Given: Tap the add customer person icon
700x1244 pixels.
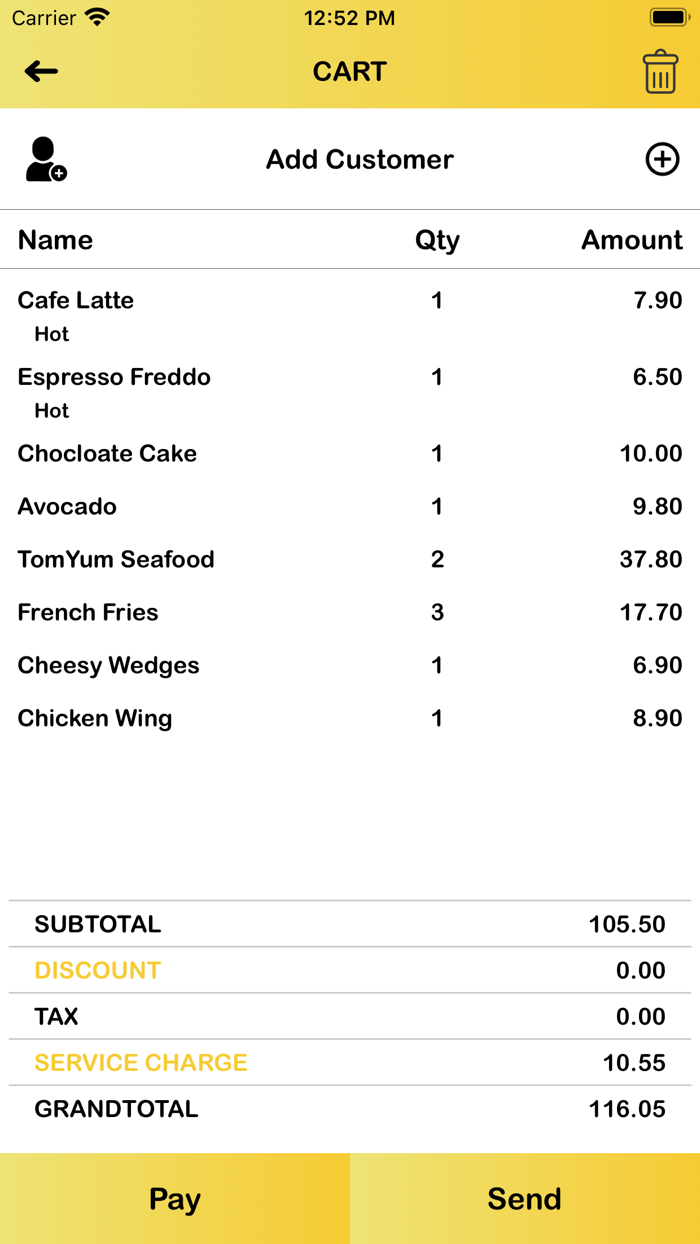Looking at the screenshot, I should [x=46, y=159].
